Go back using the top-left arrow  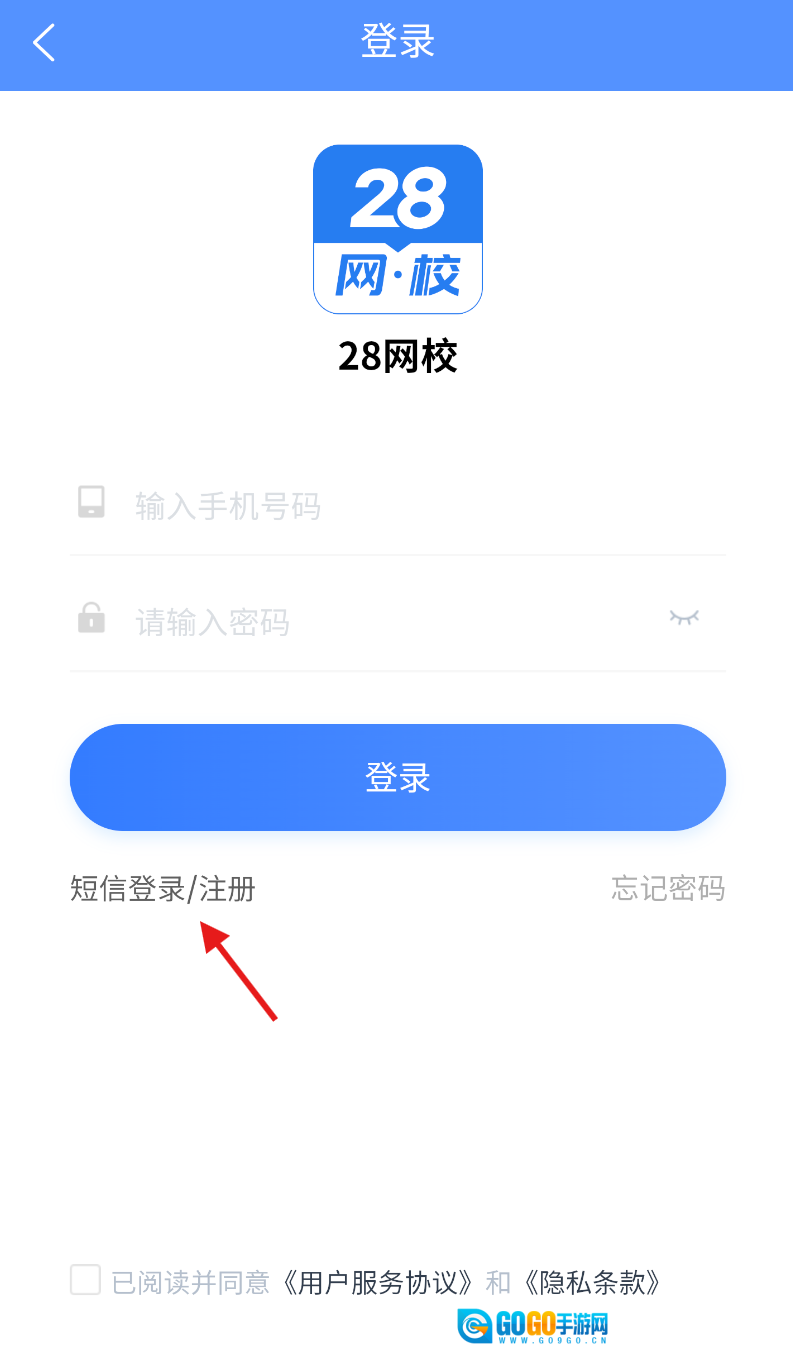(44, 43)
